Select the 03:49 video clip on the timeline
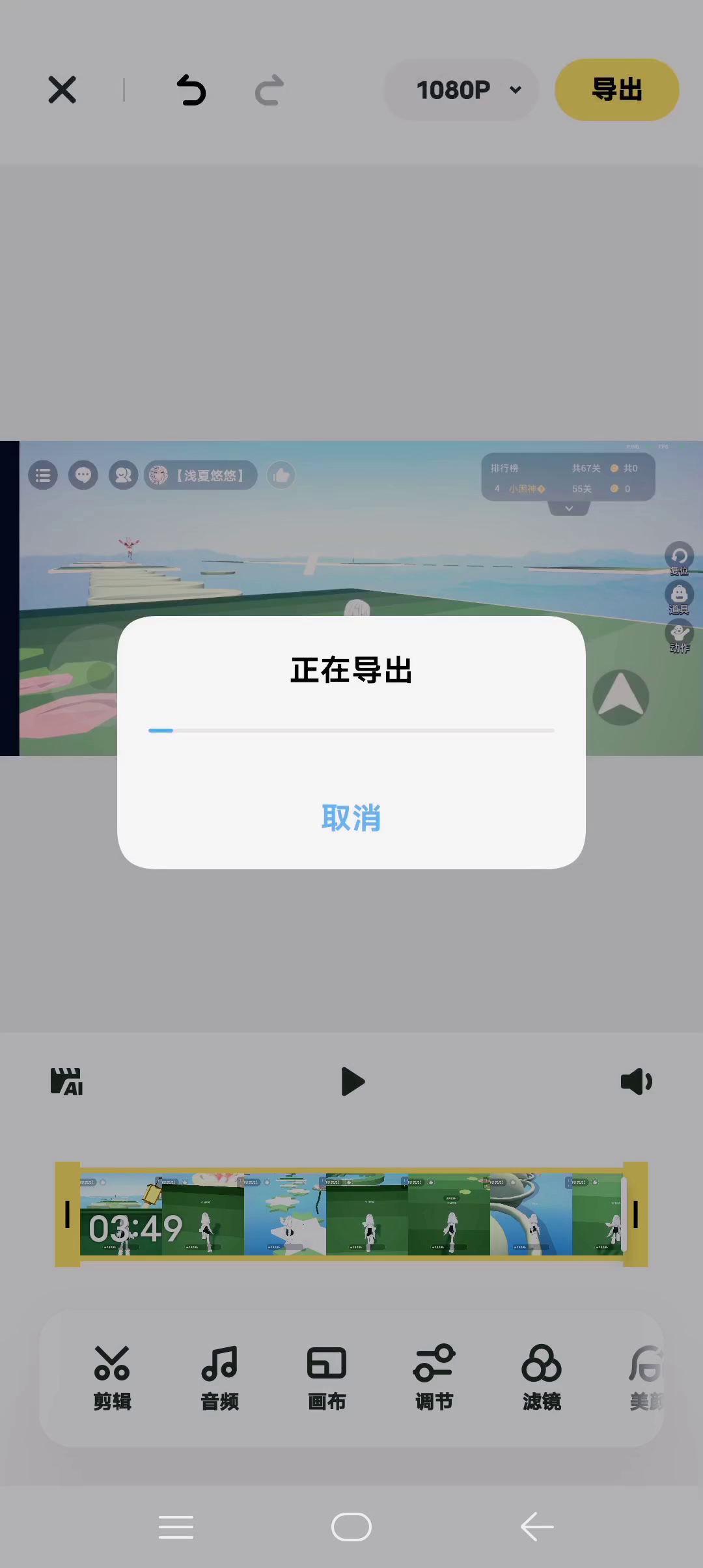This screenshot has height=1568, width=703. pyautogui.click(x=351, y=1214)
